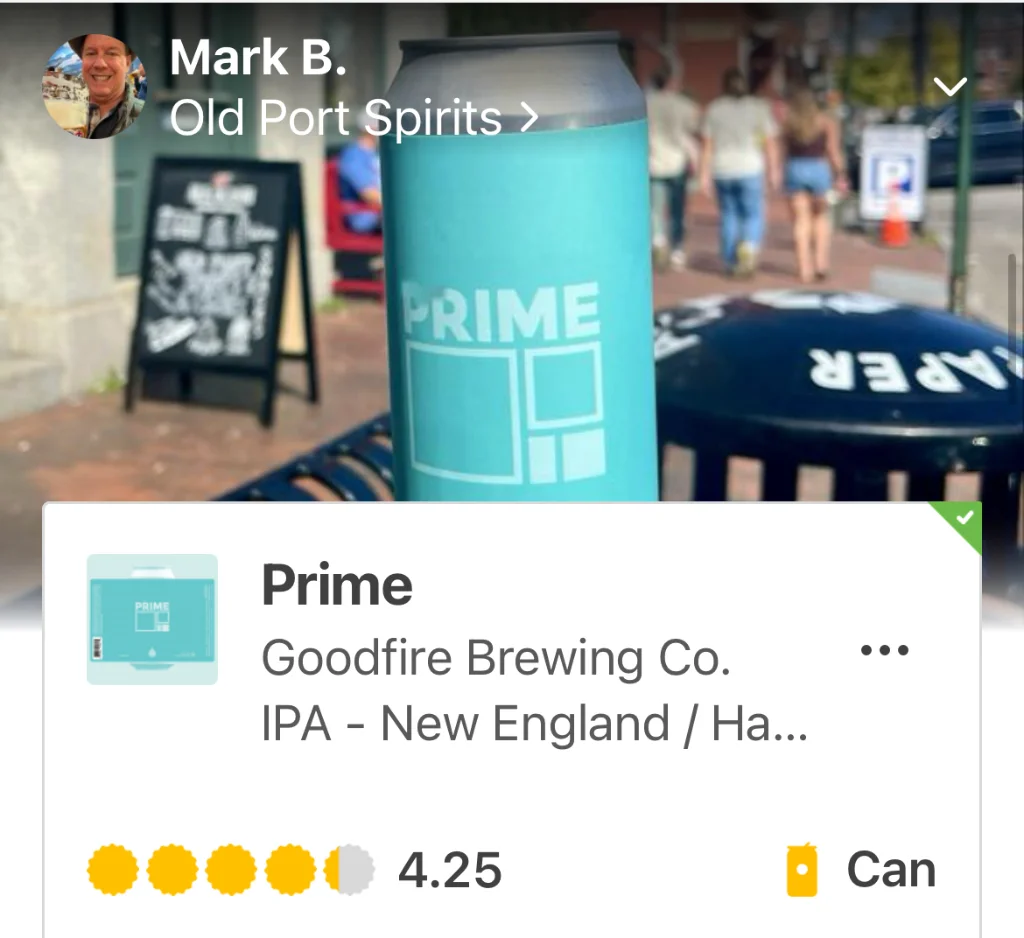Image resolution: width=1024 pixels, height=938 pixels.
Task: Open the Old Port Spirits venue link
Action: click(353, 120)
